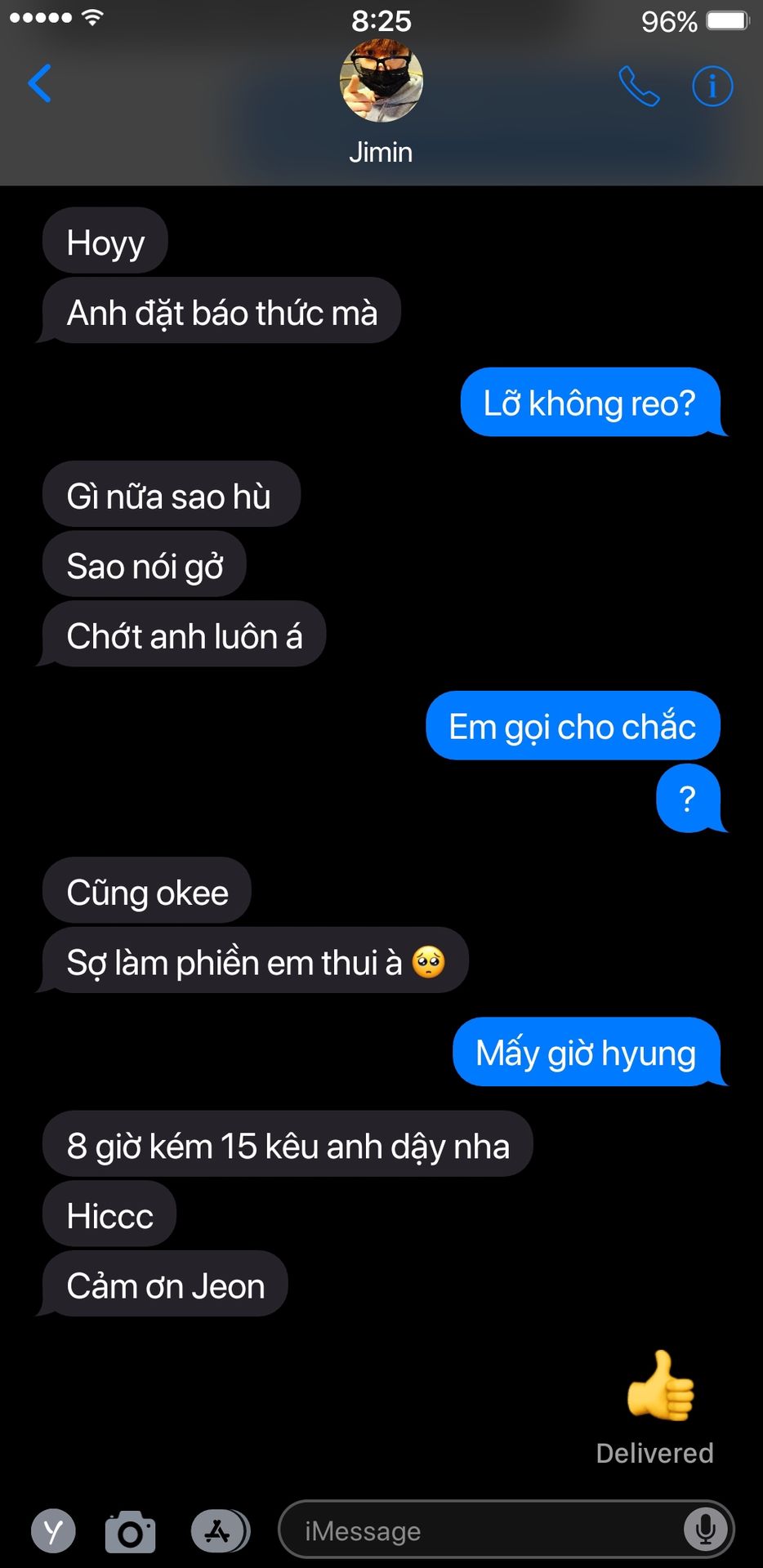
Task: Call Jimin with the phone icon
Action: click(639, 86)
